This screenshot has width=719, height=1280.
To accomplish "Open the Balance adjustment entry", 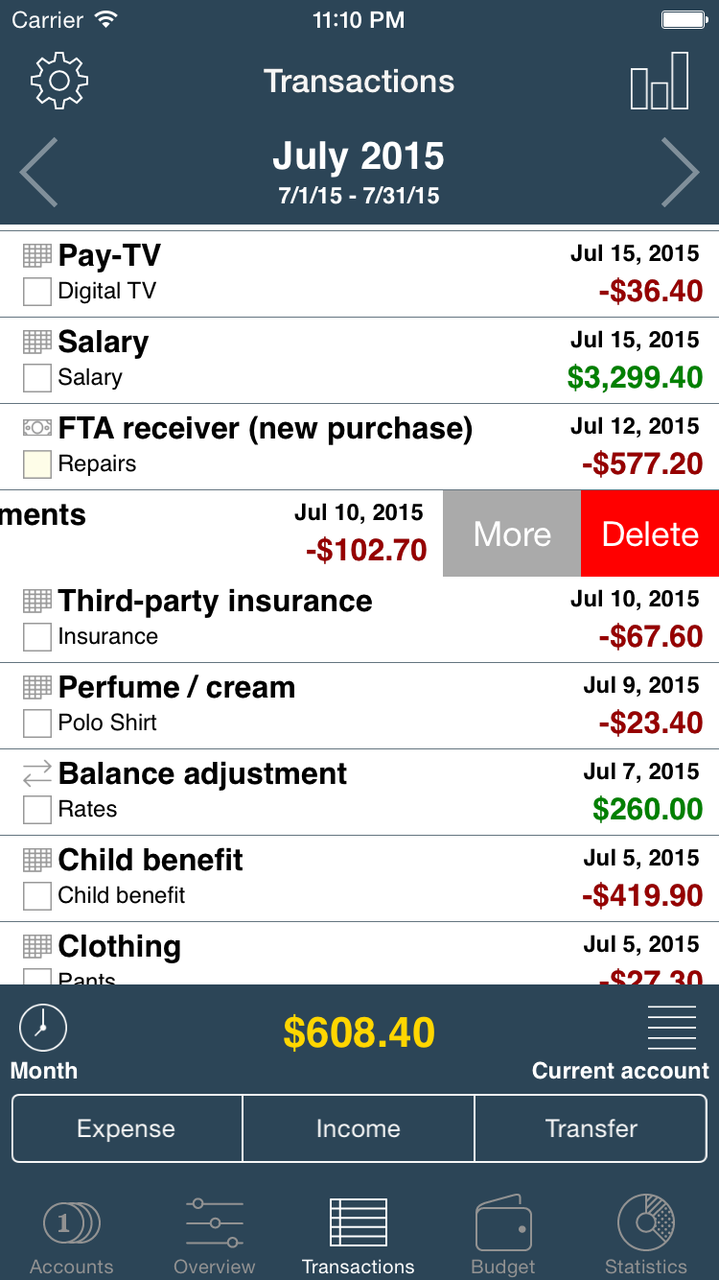I will click(359, 792).
